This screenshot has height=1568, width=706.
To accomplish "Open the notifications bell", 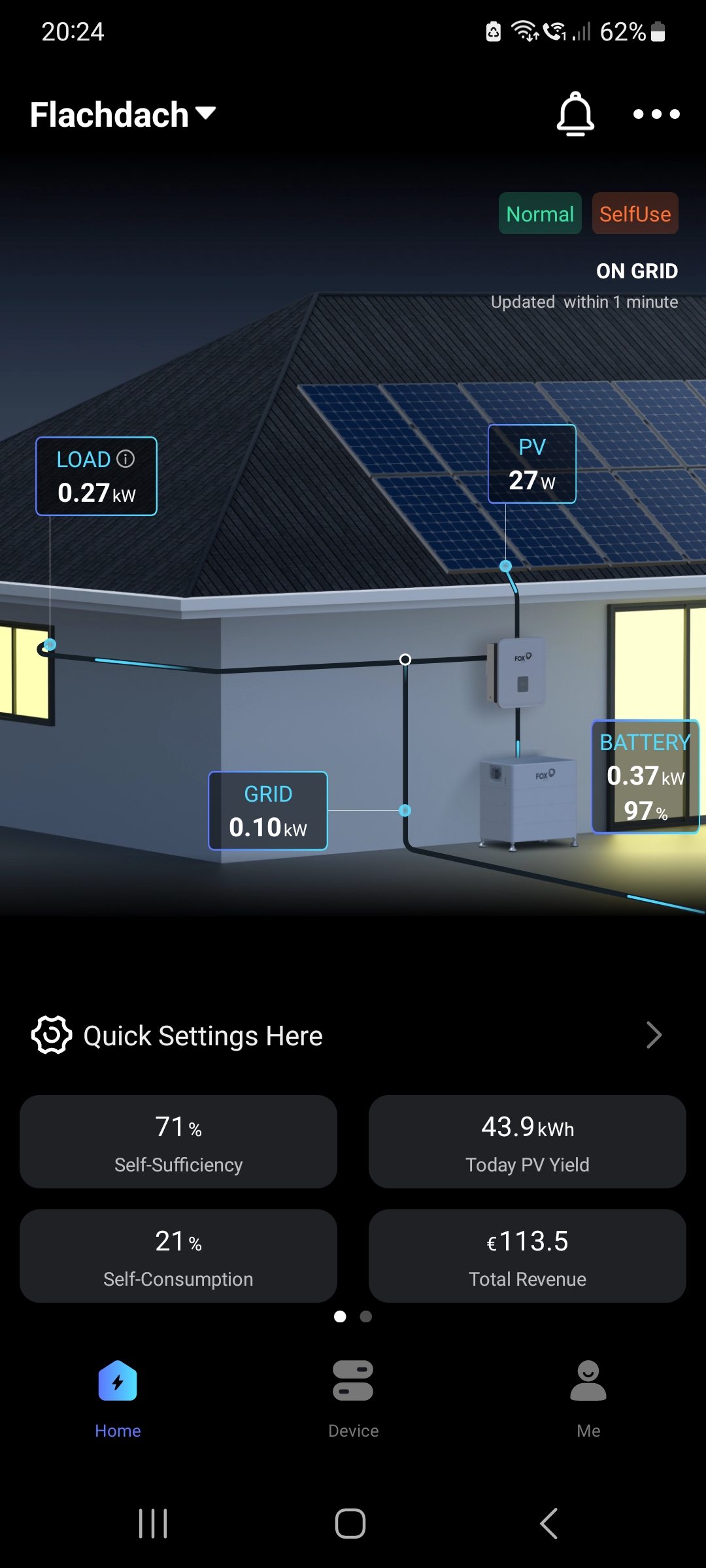I will (x=575, y=114).
